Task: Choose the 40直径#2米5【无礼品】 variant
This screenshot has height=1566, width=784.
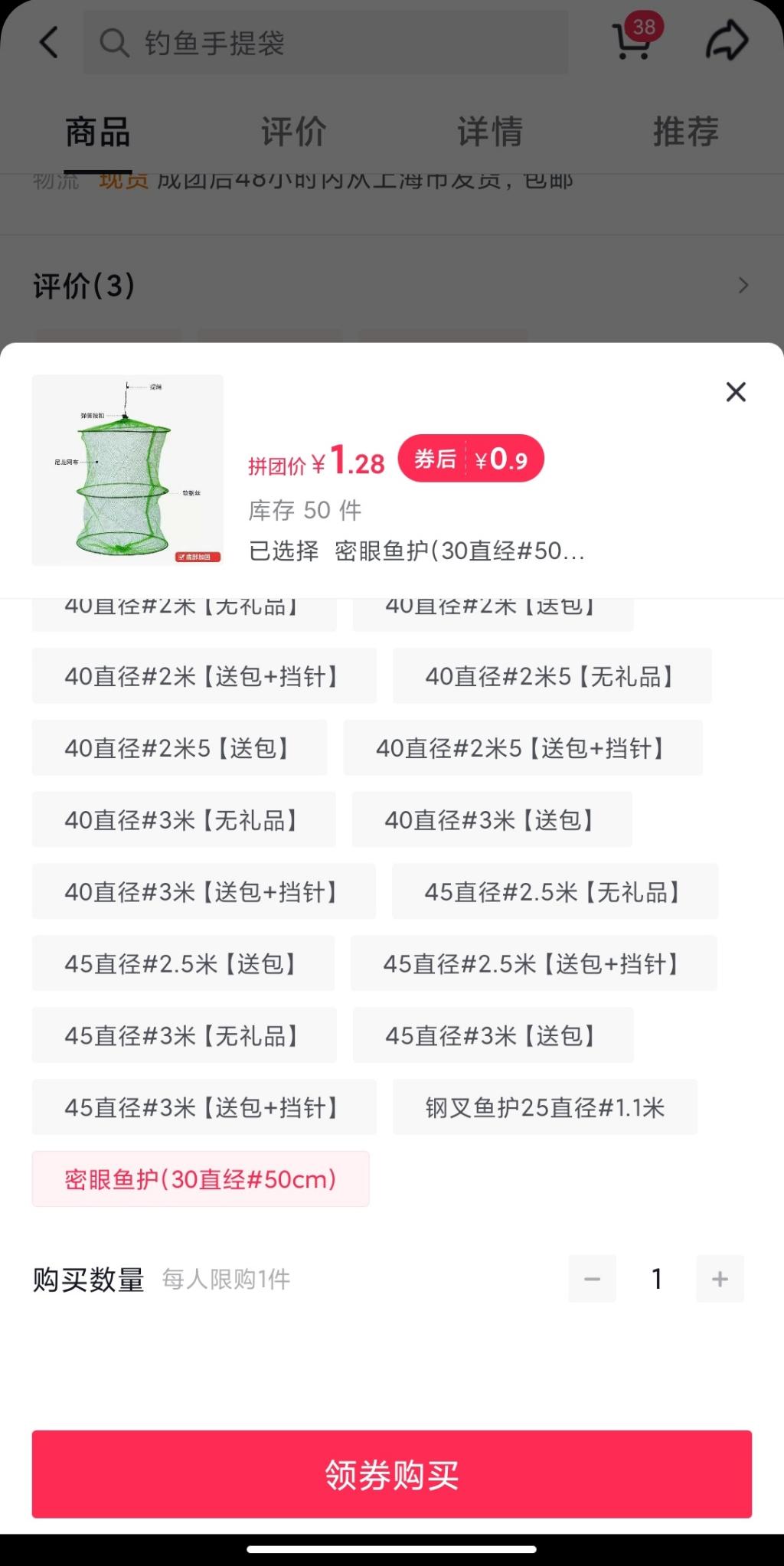Action: point(551,676)
